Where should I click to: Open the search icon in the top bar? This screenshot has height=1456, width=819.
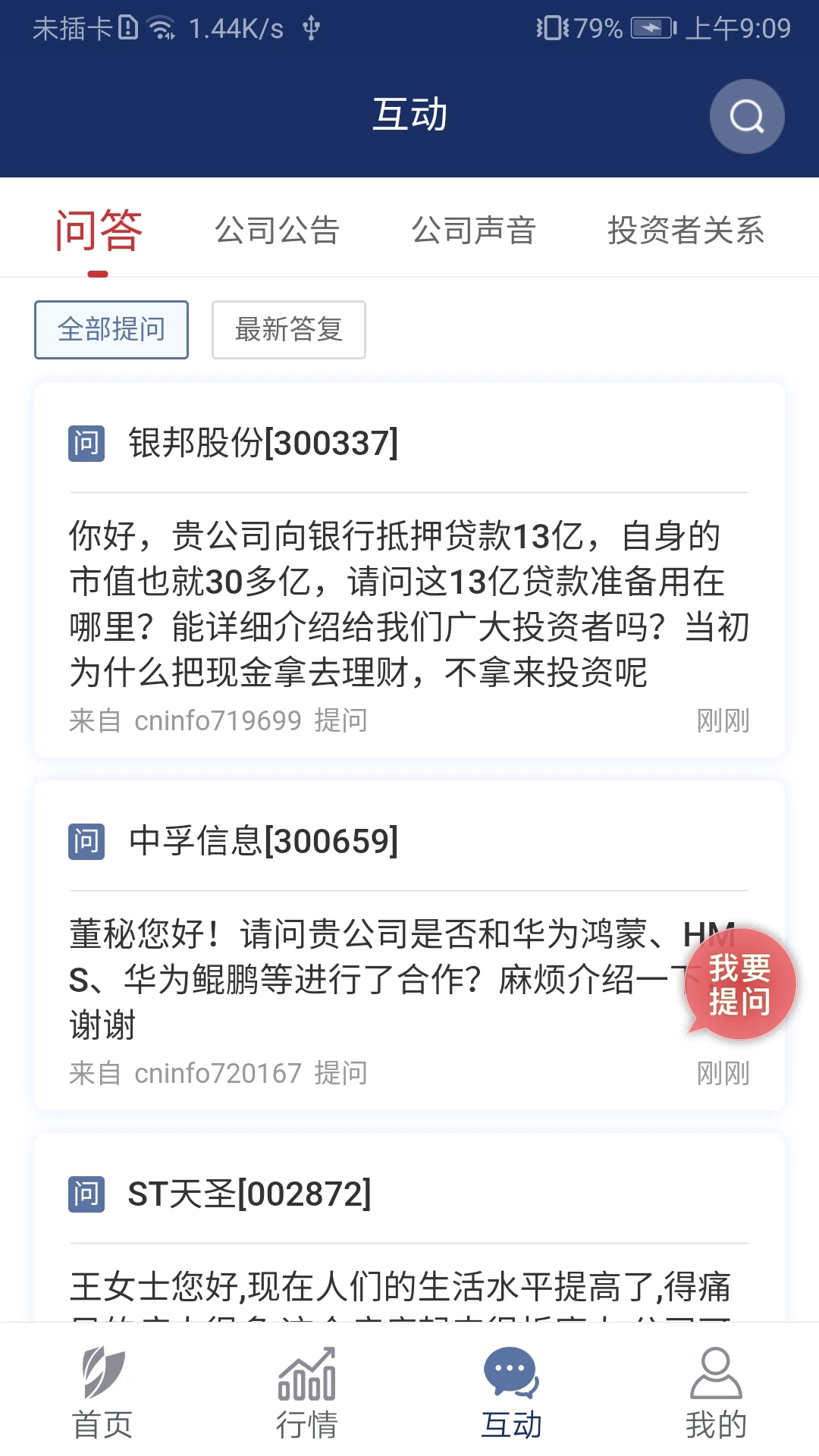(x=746, y=116)
